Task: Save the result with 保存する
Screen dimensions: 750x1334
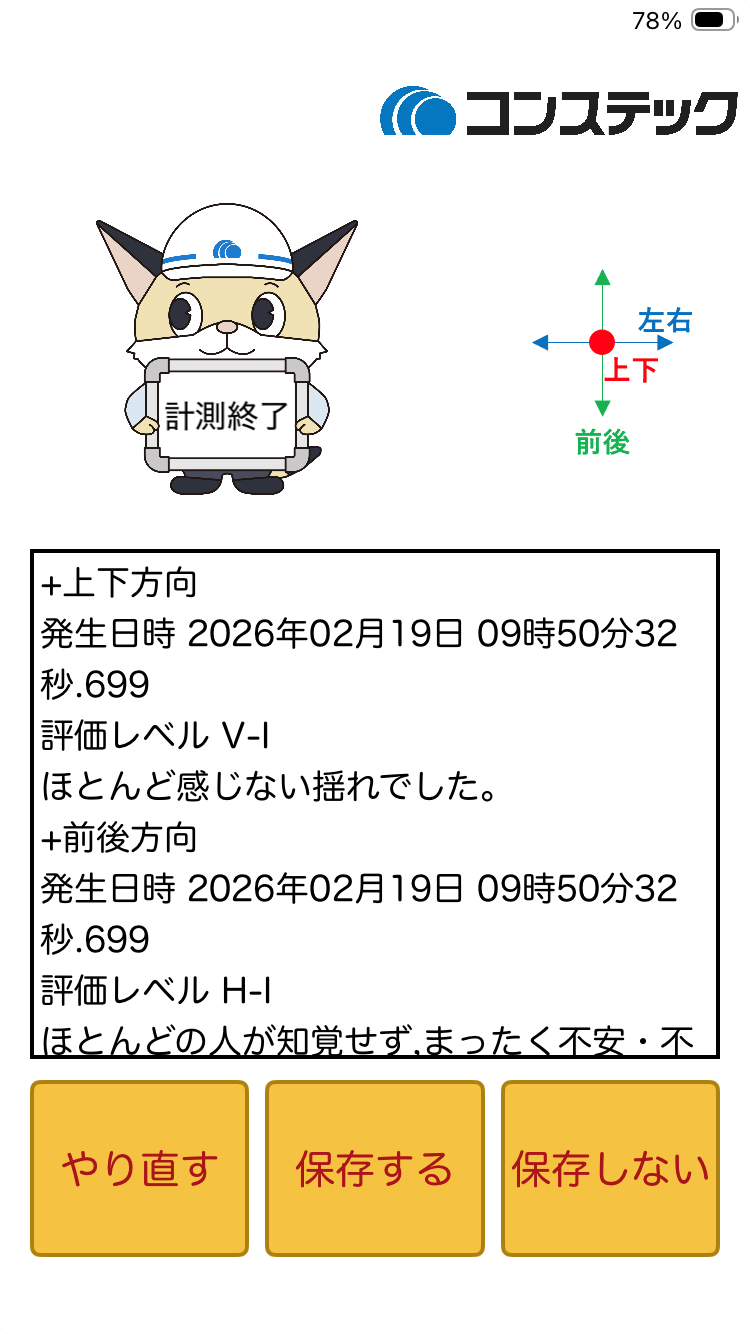Action: coord(374,1168)
